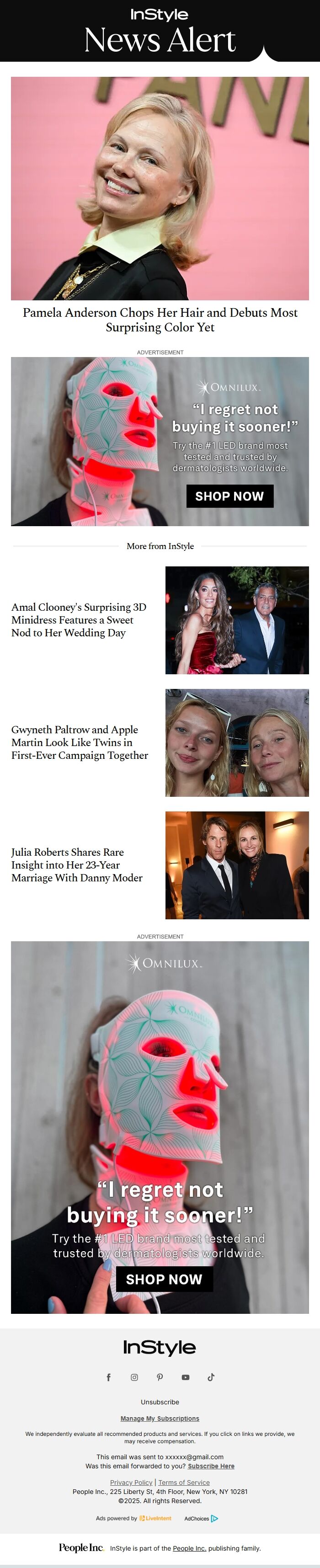View the Julia Roberts and Danny Moder photo

tap(237, 865)
